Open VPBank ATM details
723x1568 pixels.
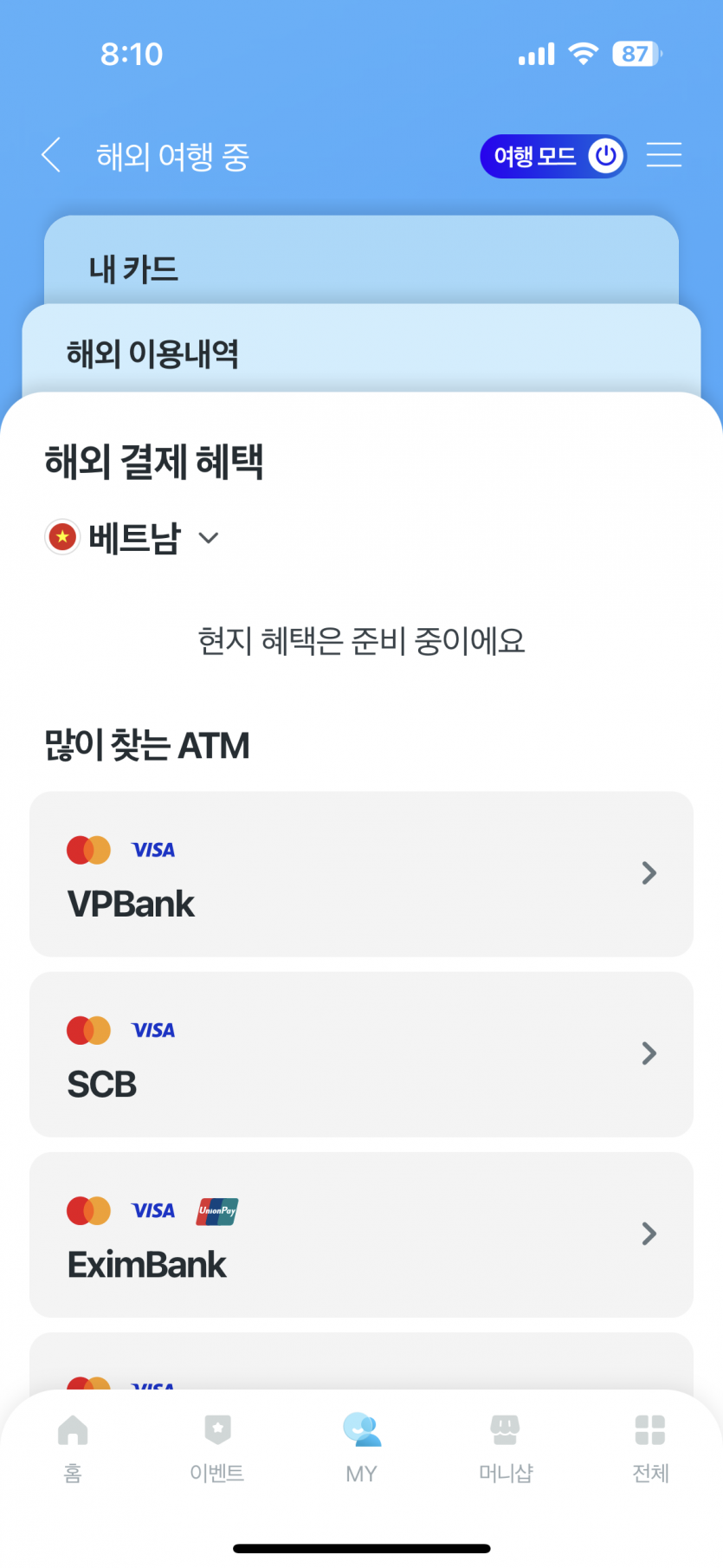[x=361, y=874]
